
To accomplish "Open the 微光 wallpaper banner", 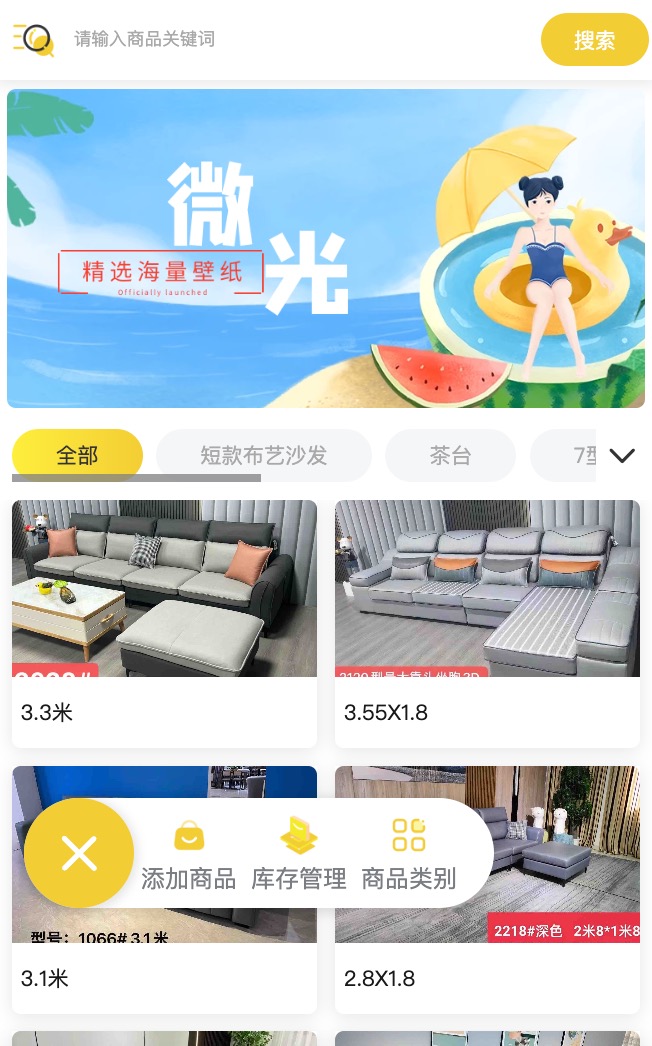I will tap(326, 248).
